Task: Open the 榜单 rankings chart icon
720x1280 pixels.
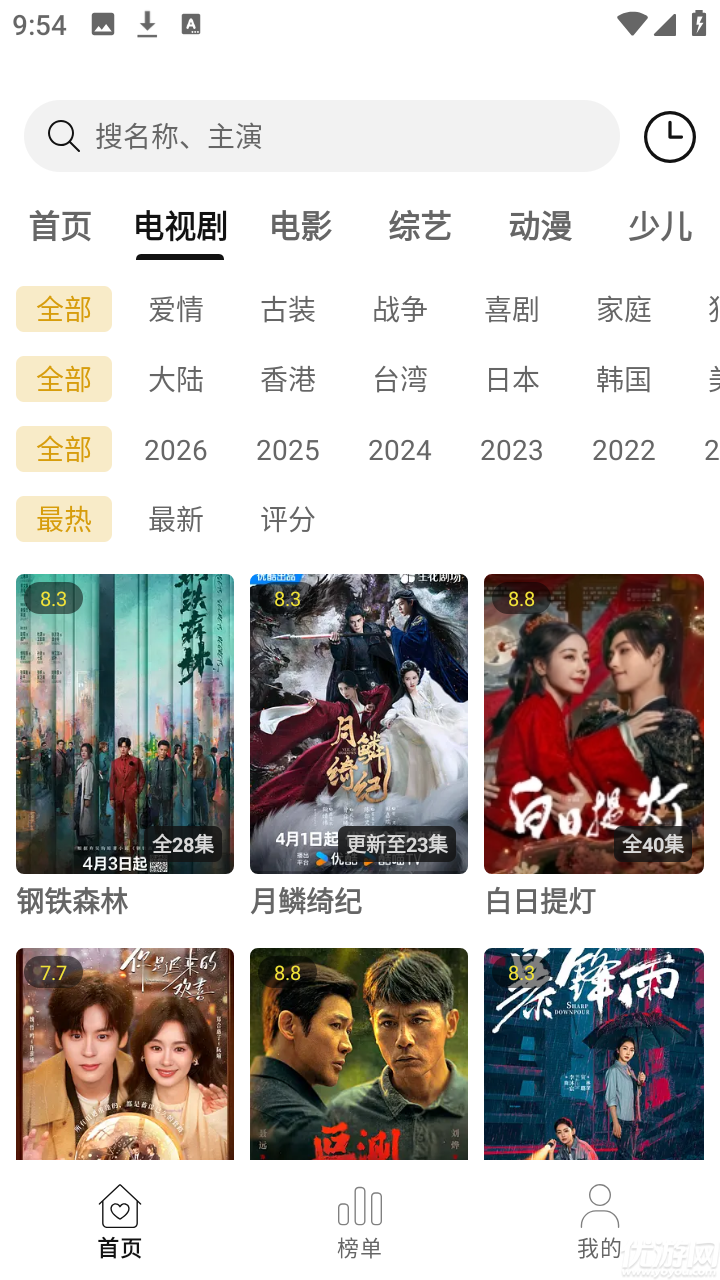Action: (359, 1207)
